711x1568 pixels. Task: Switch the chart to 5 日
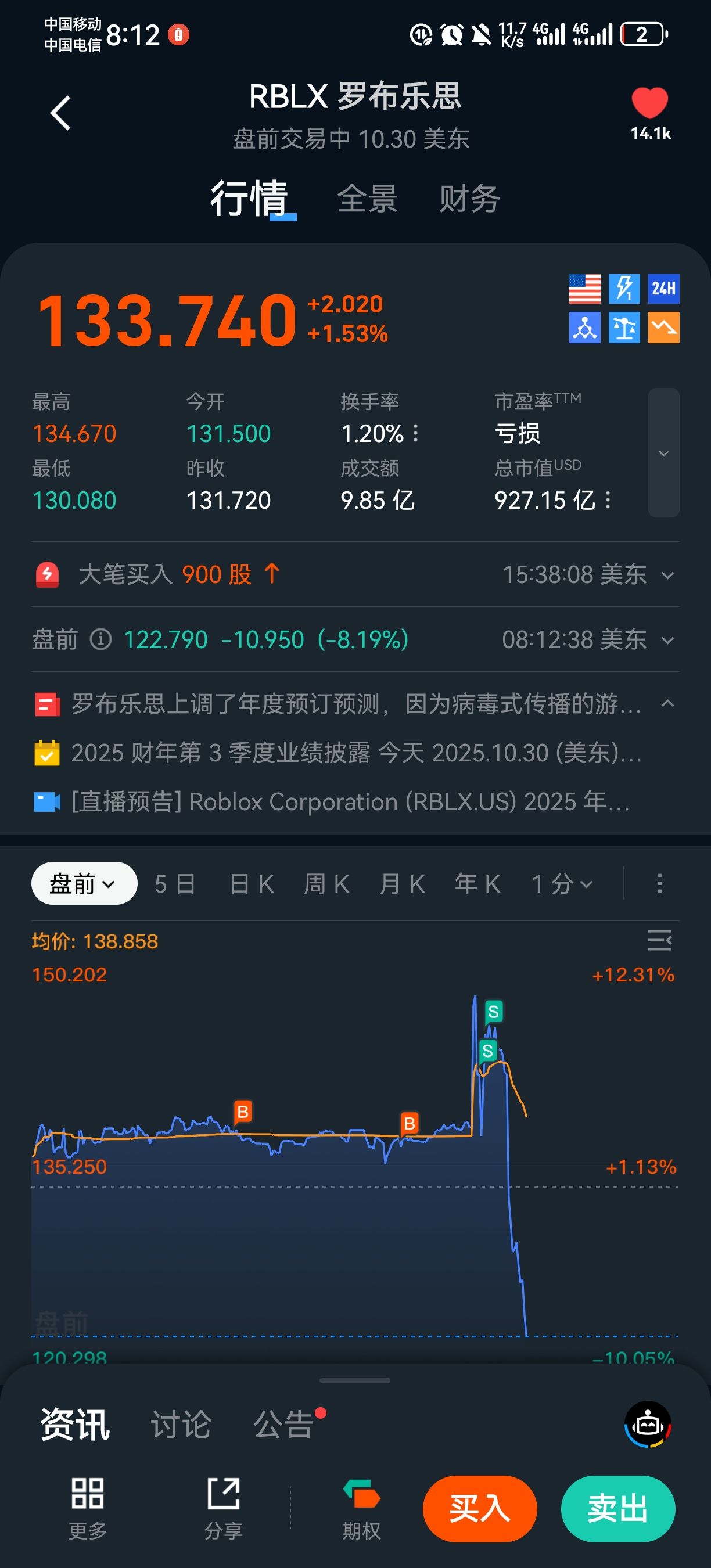click(175, 884)
